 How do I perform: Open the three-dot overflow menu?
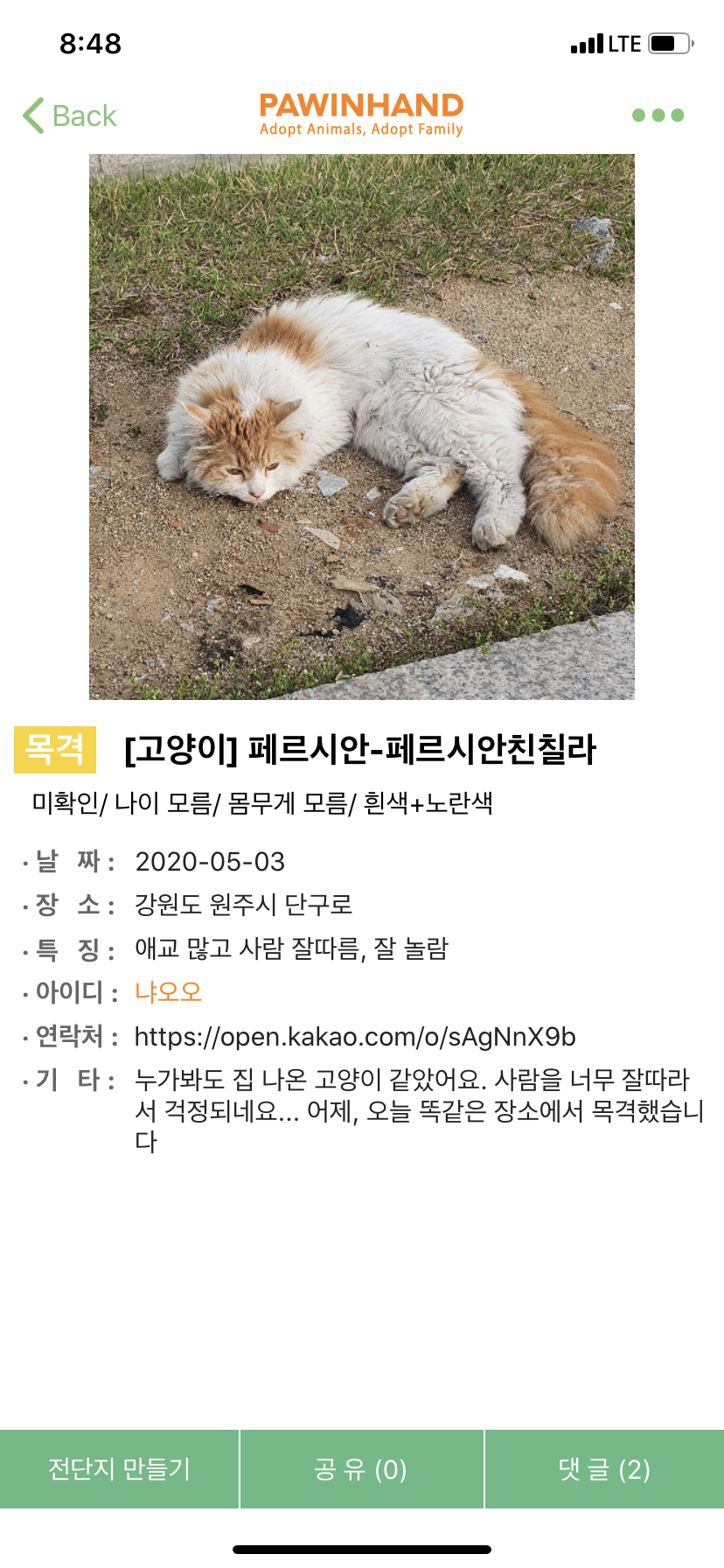[658, 115]
